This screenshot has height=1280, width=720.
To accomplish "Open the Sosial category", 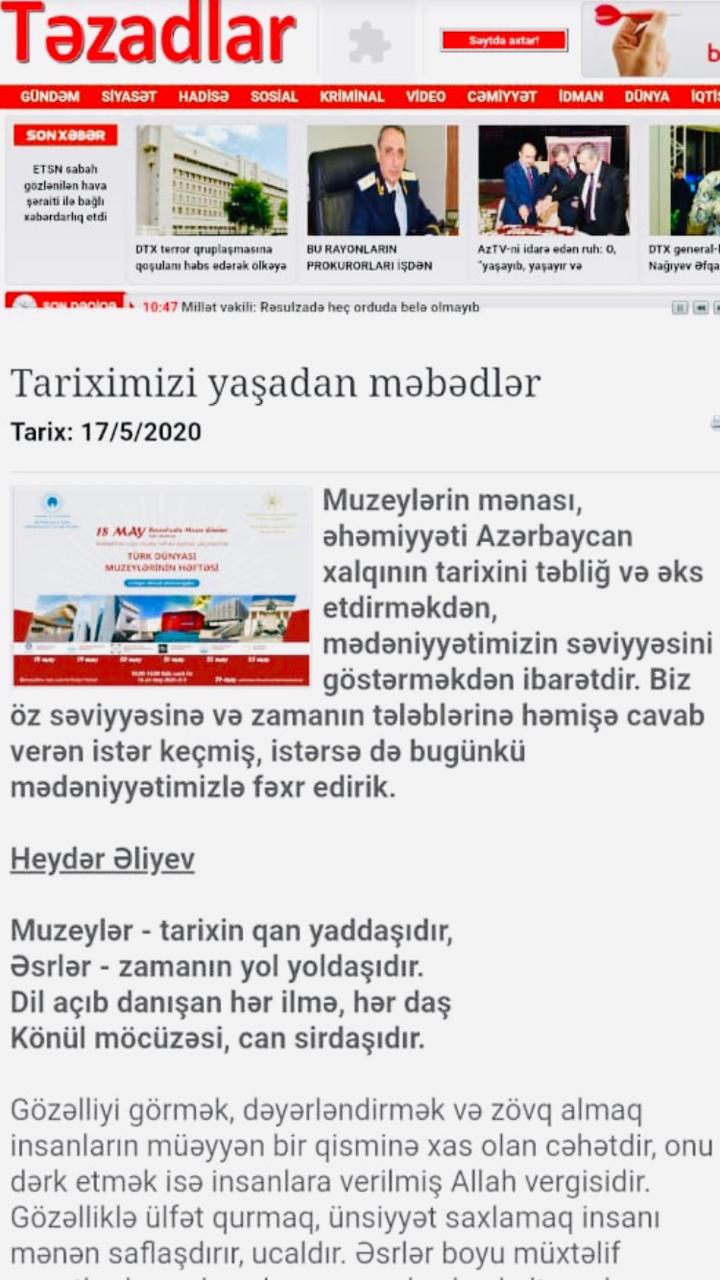I will [274, 97].
